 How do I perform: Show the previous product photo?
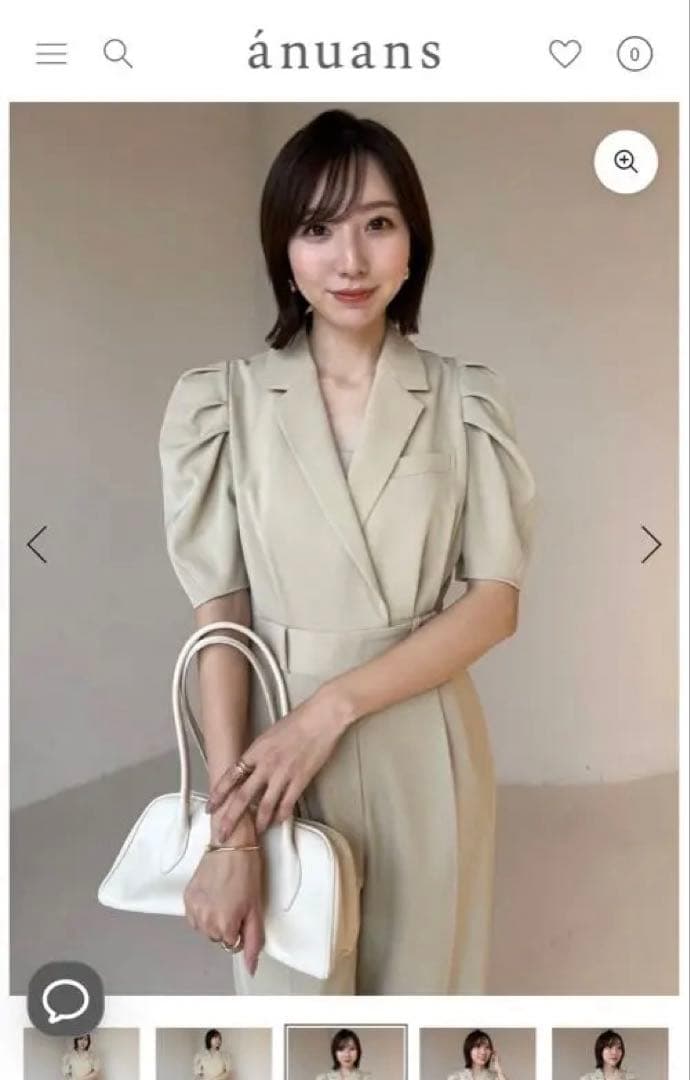[37, 545]
